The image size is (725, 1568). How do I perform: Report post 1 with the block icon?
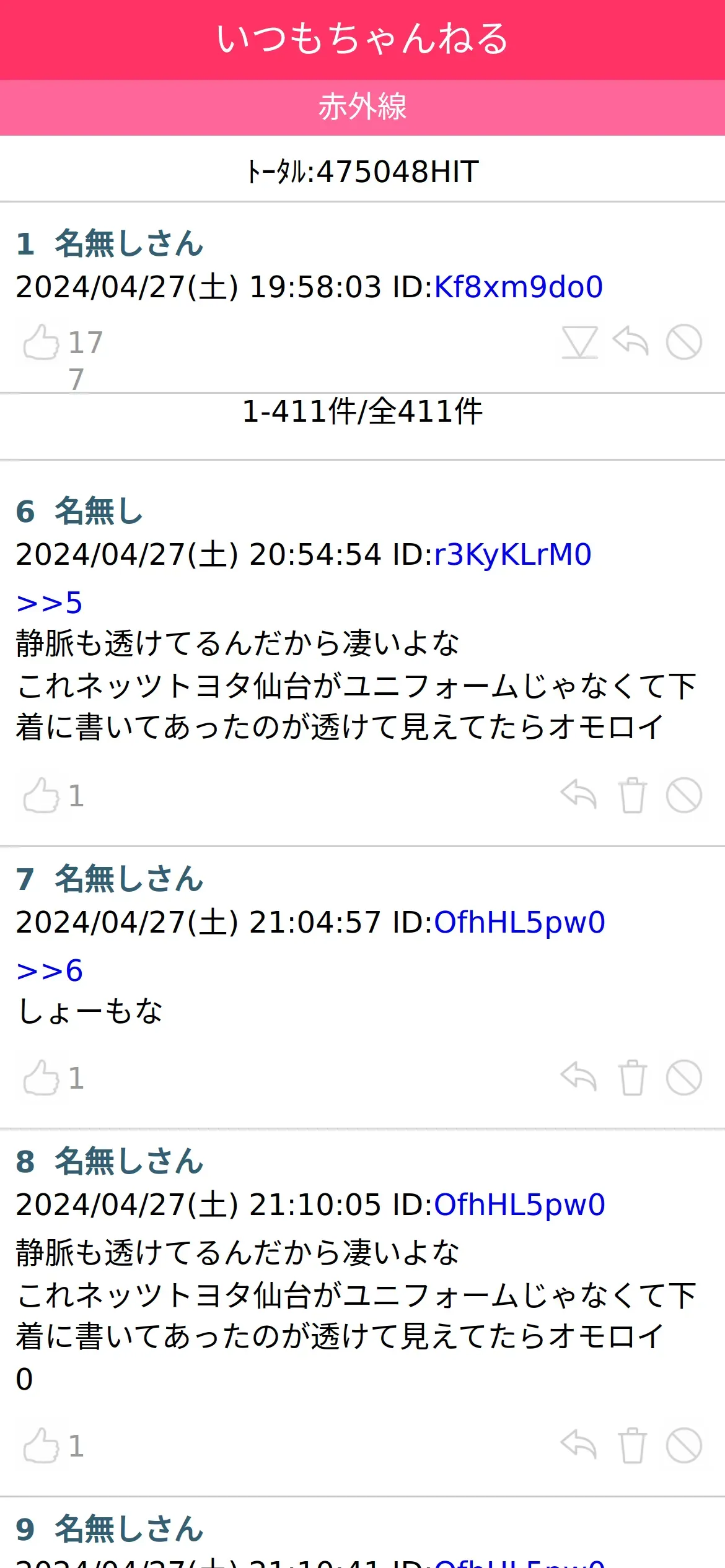click(684, 342)
